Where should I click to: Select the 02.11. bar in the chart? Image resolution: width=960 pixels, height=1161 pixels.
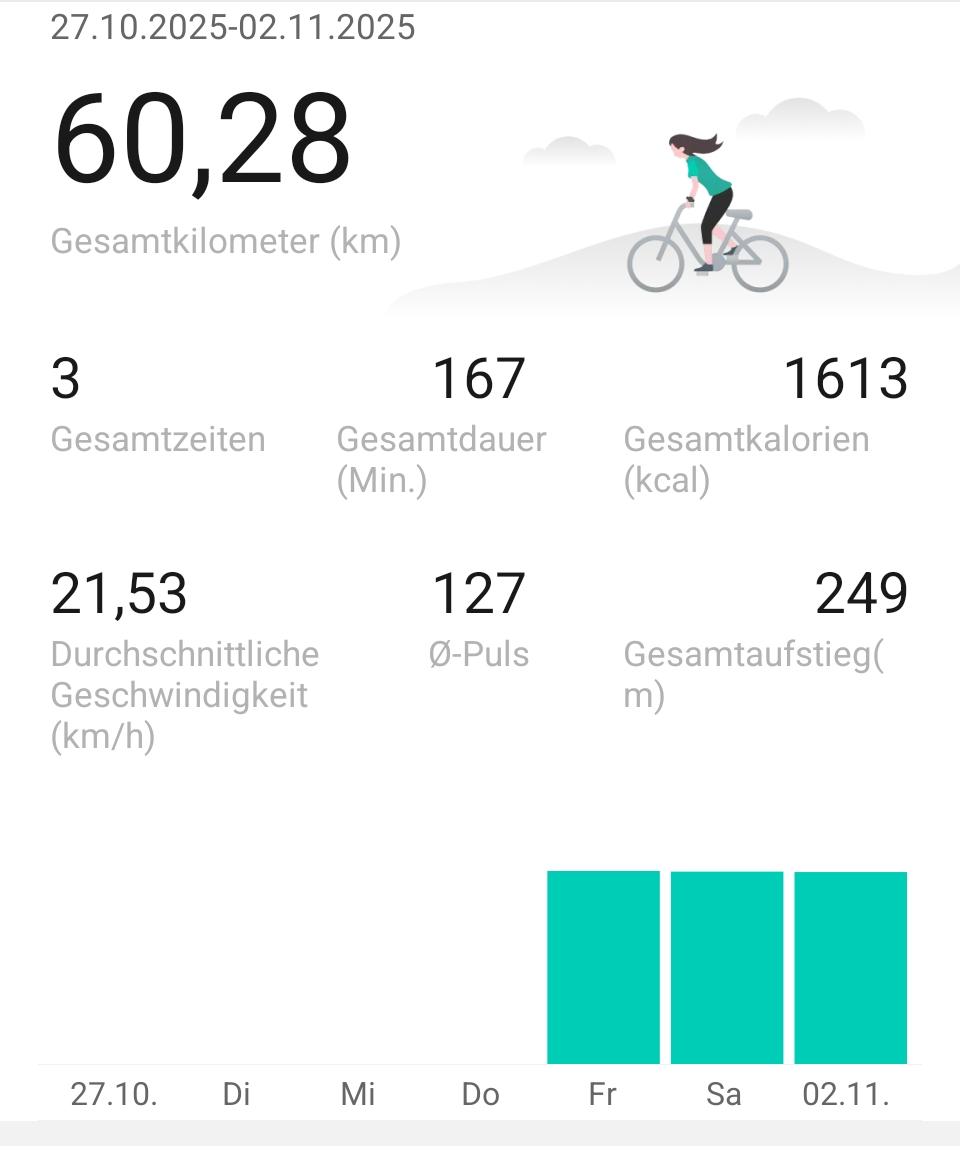(x=850, y=967)
